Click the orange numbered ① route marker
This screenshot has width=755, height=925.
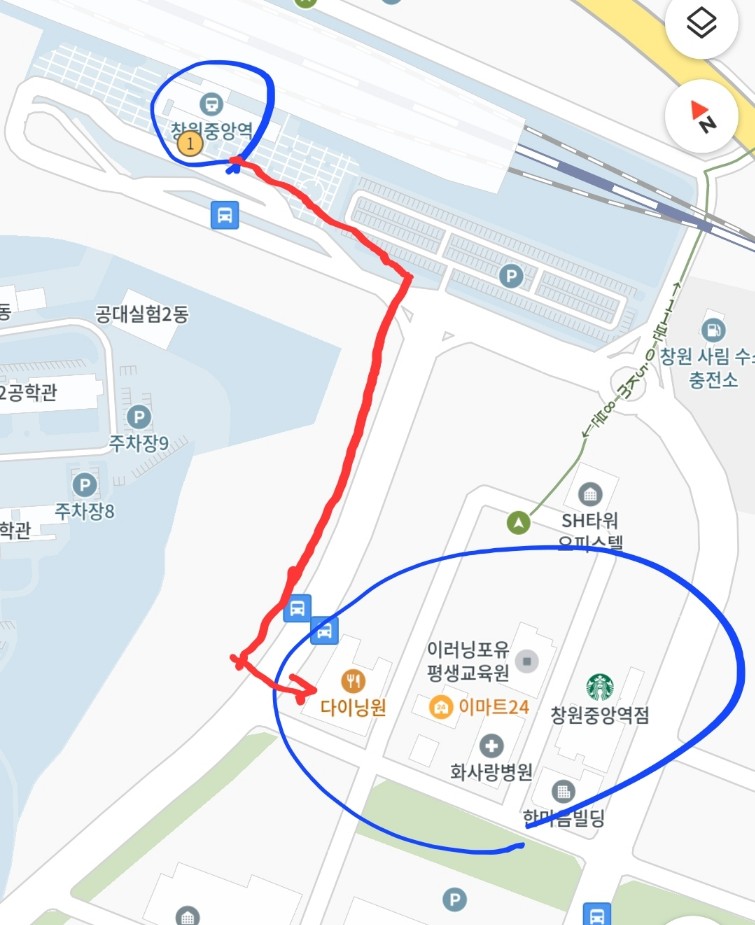tap(189, 146)
